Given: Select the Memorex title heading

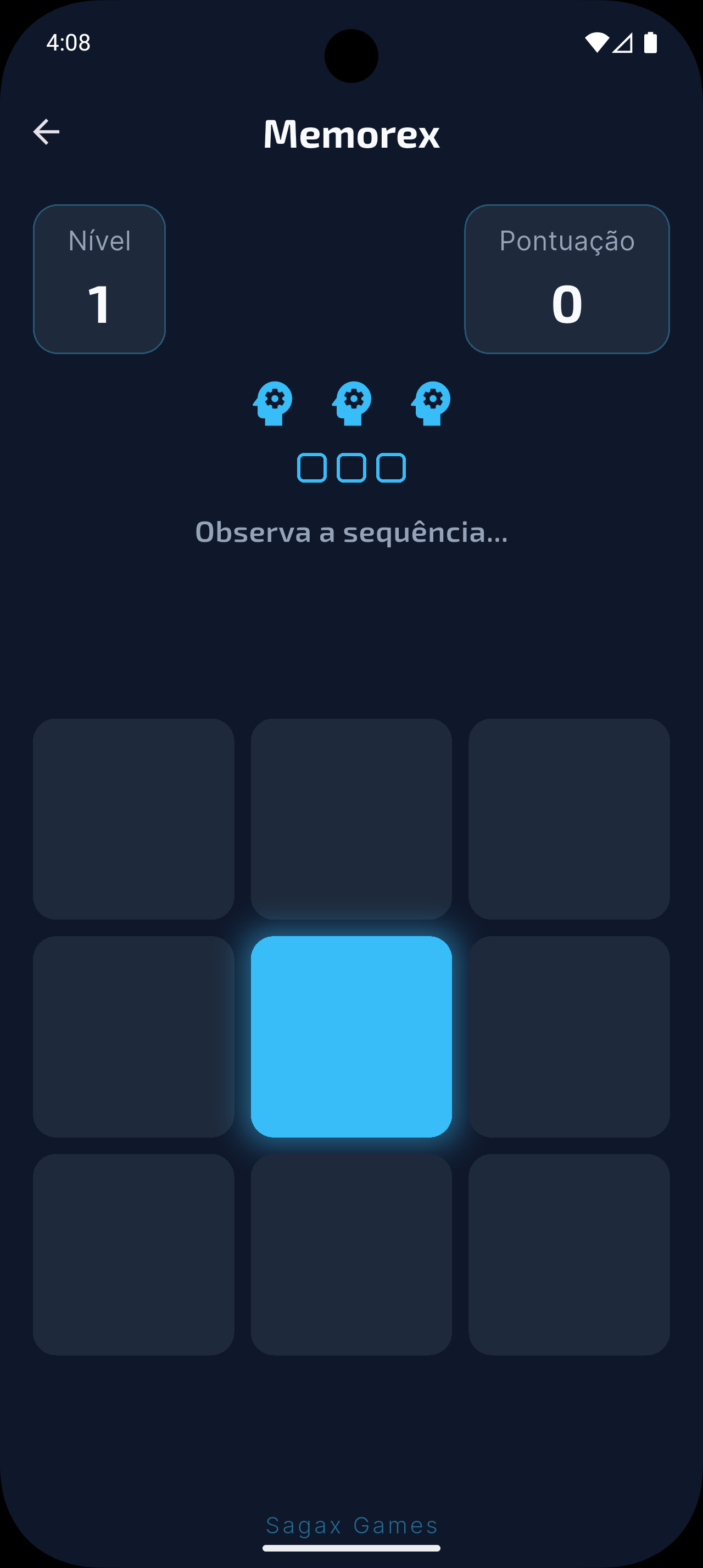Looking at the screenshot, I should [352, 135].
